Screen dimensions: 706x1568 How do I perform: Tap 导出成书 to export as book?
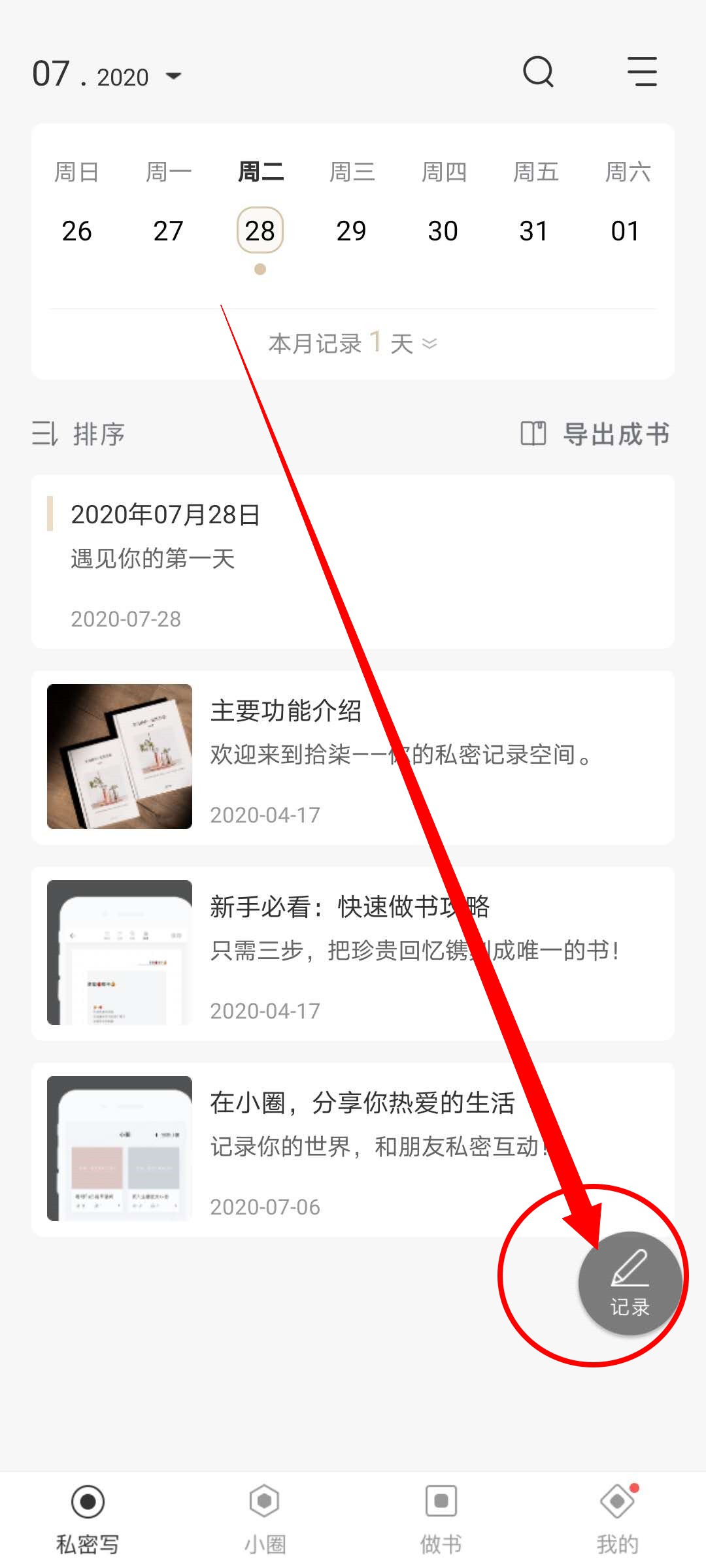(596, 434)
